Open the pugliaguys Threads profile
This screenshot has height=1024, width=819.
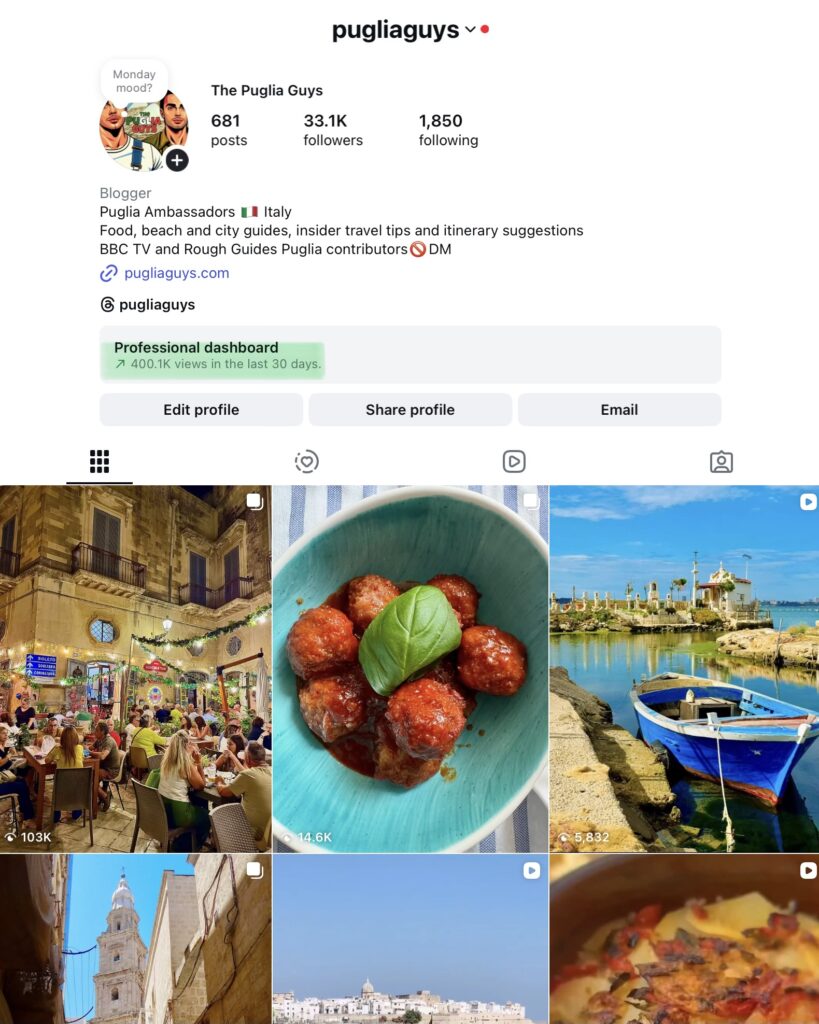click(157, 304)
